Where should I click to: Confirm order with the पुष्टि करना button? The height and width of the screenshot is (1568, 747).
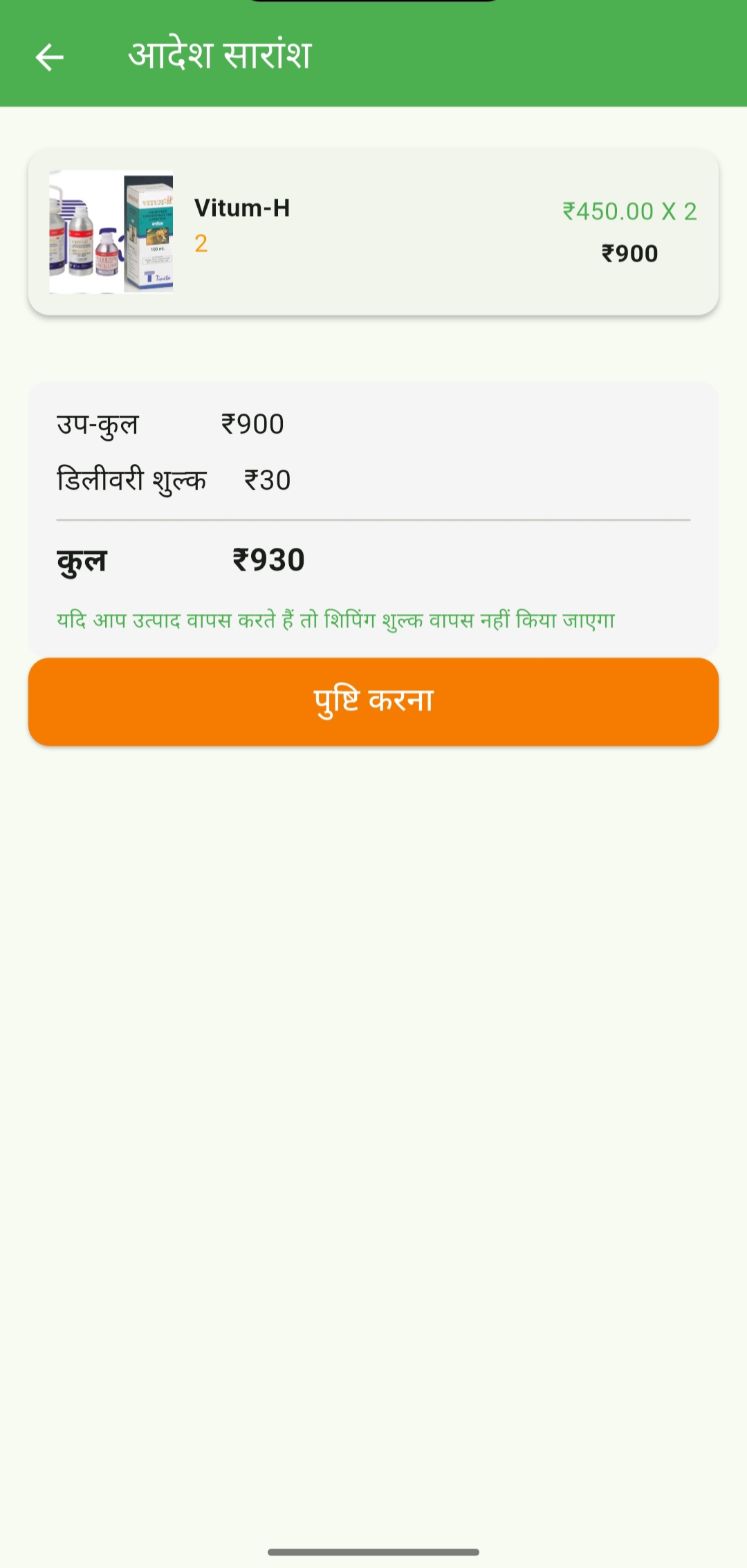tap(373, 701)
